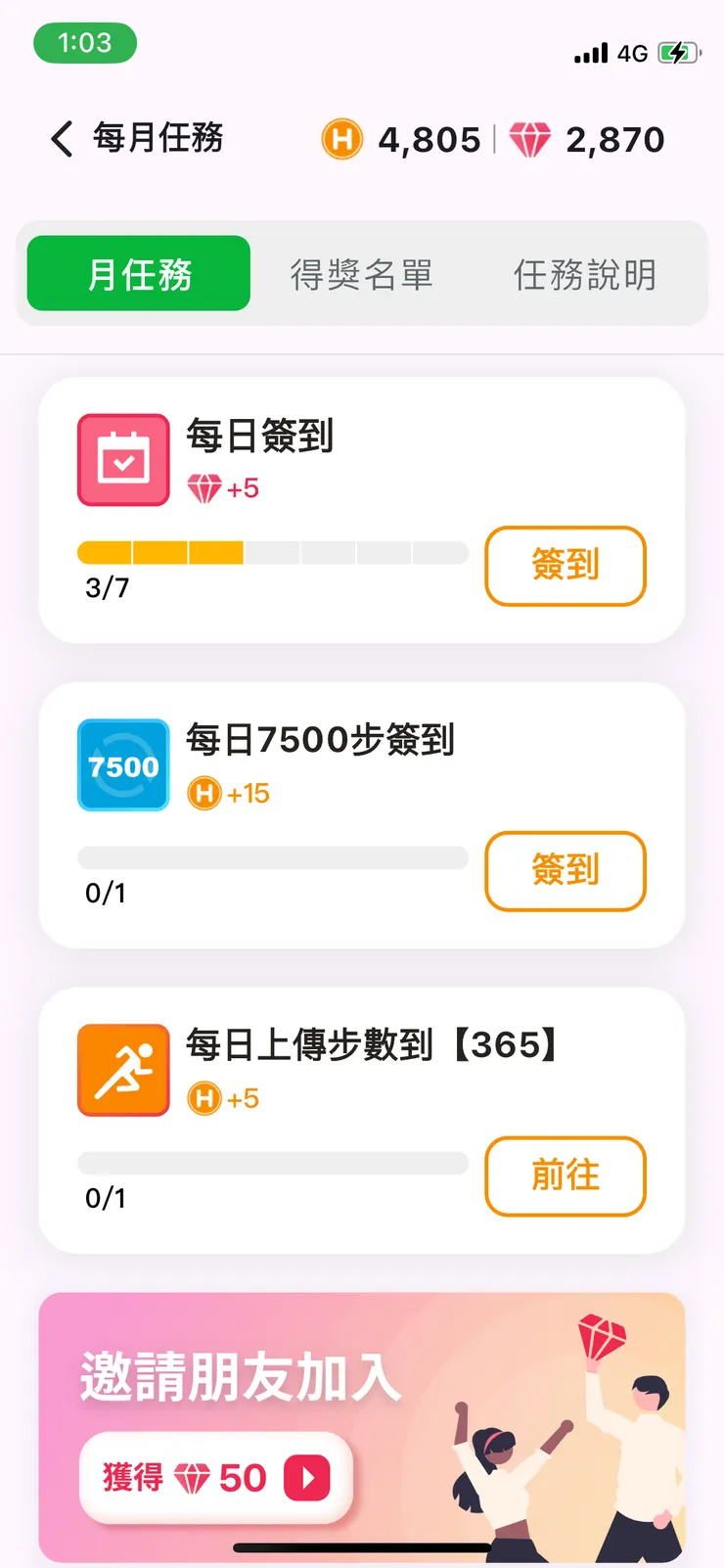The height and width of the screenshot is (1568, 724).
Task: Click the H icon beside +15 reward
Action: click(x=204, y=792)
